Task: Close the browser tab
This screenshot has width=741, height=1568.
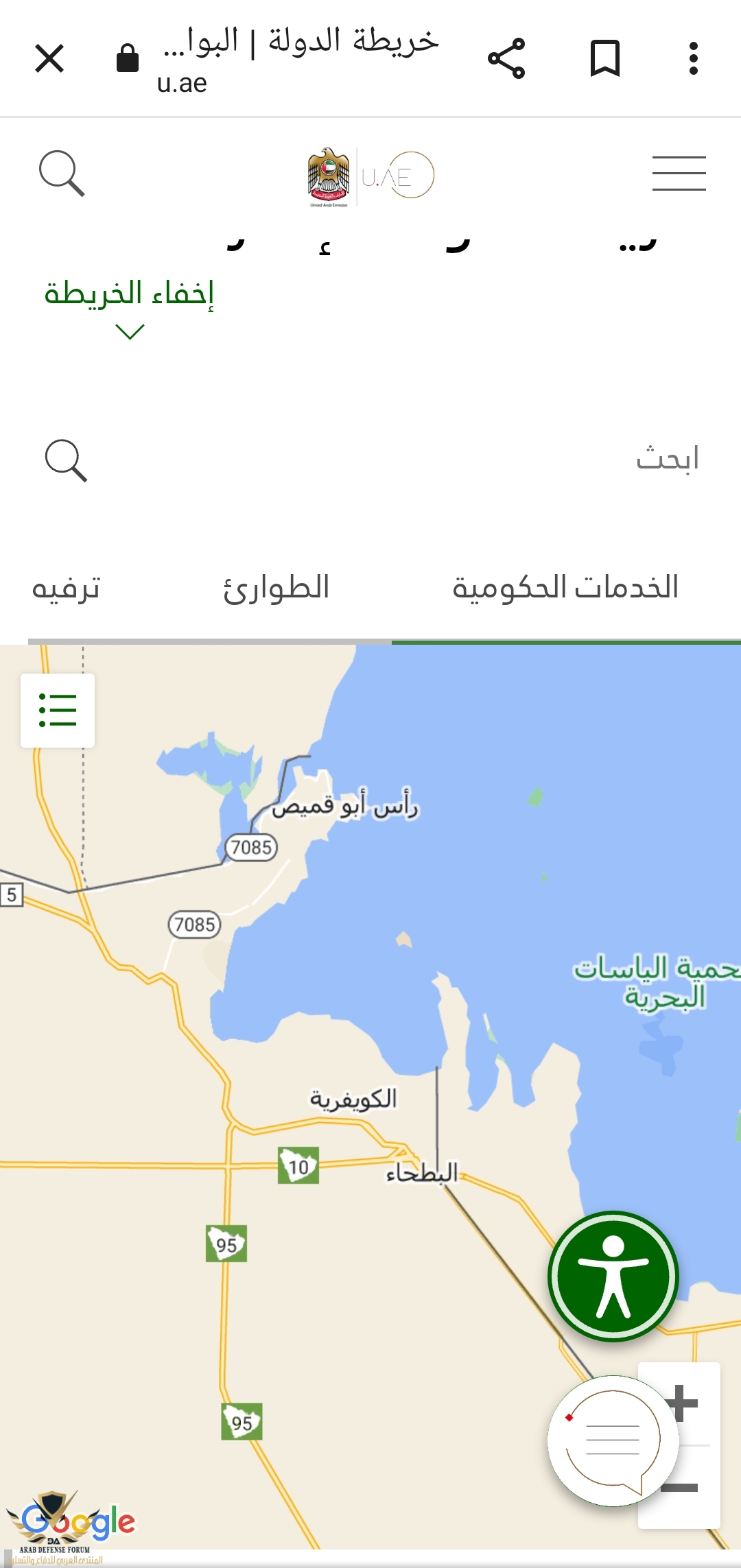Action: point(49,58)
